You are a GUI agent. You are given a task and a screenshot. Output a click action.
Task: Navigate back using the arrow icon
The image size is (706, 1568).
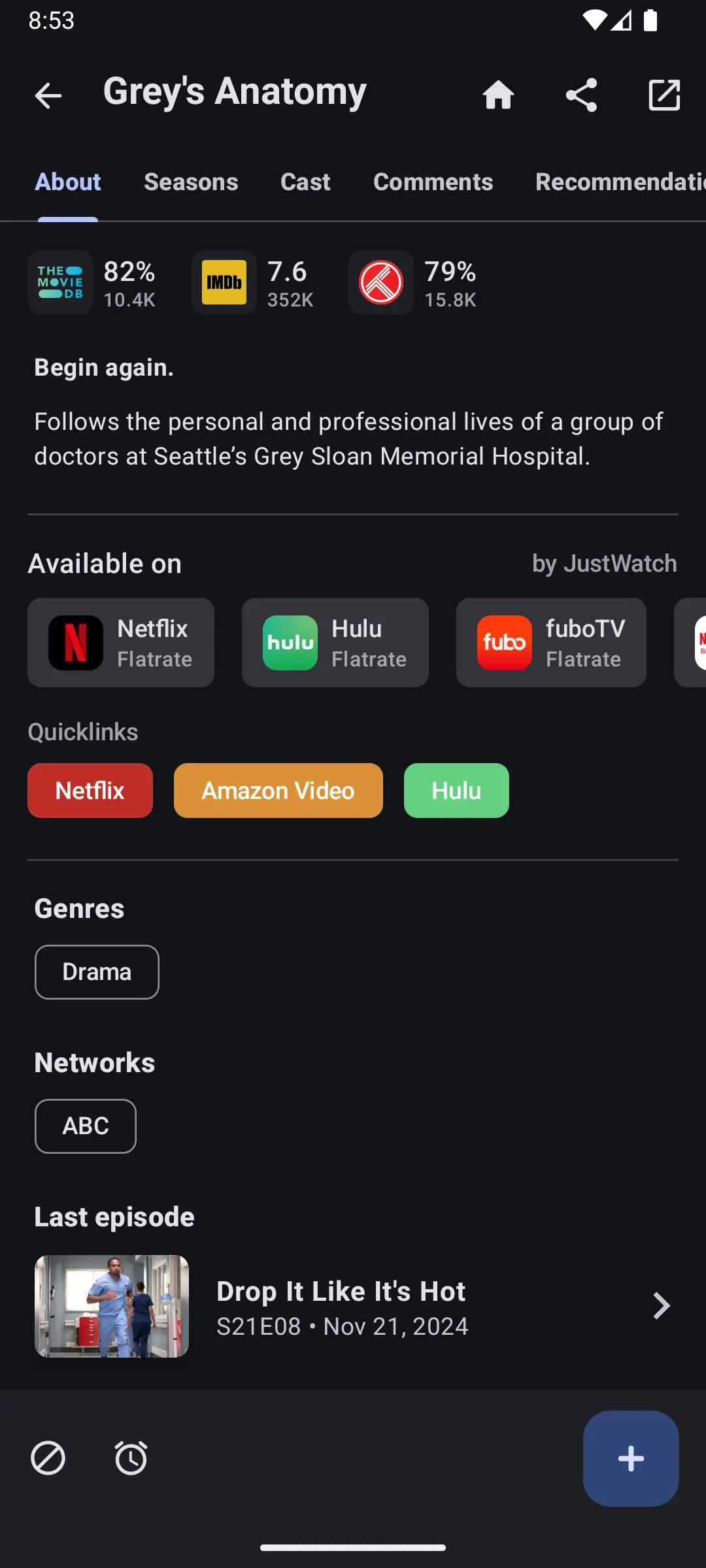[x=48, y=95]
